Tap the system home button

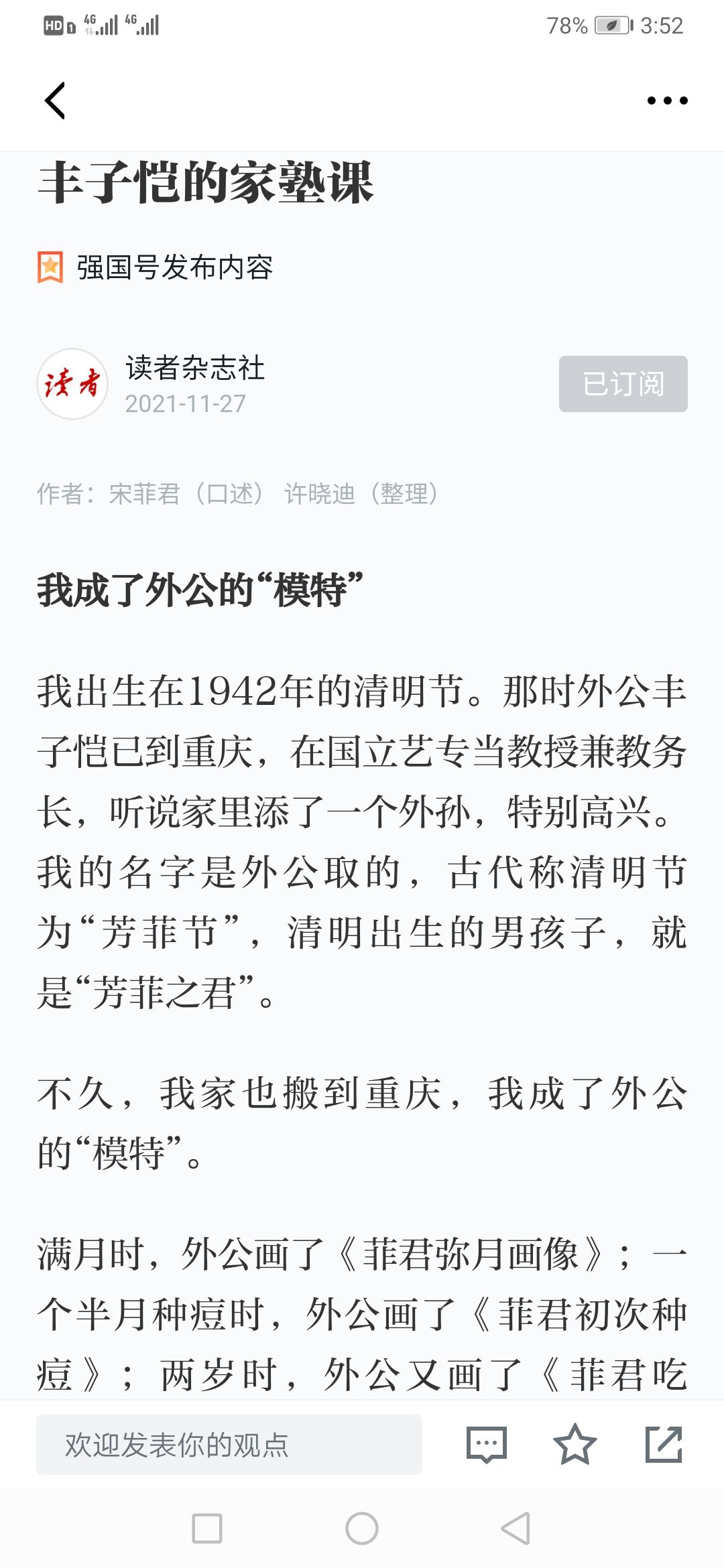tap(362, 1528)
